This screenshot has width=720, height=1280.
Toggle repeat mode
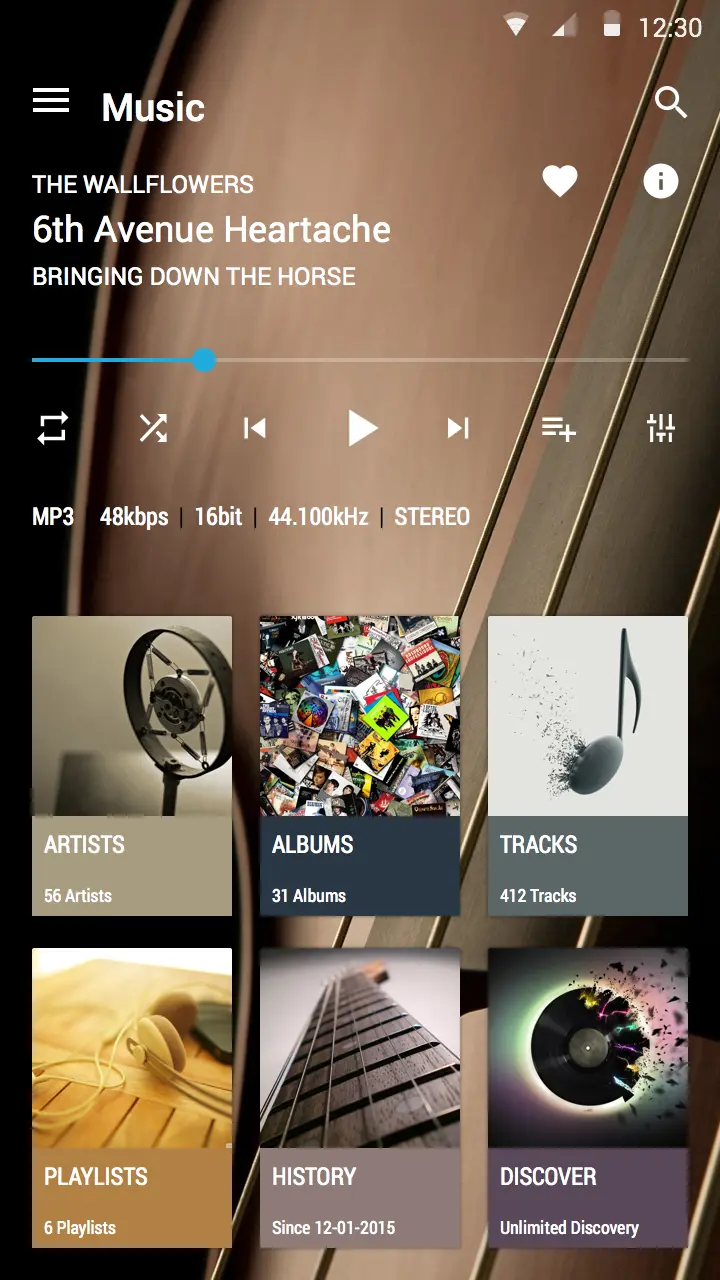click(52, 428)
